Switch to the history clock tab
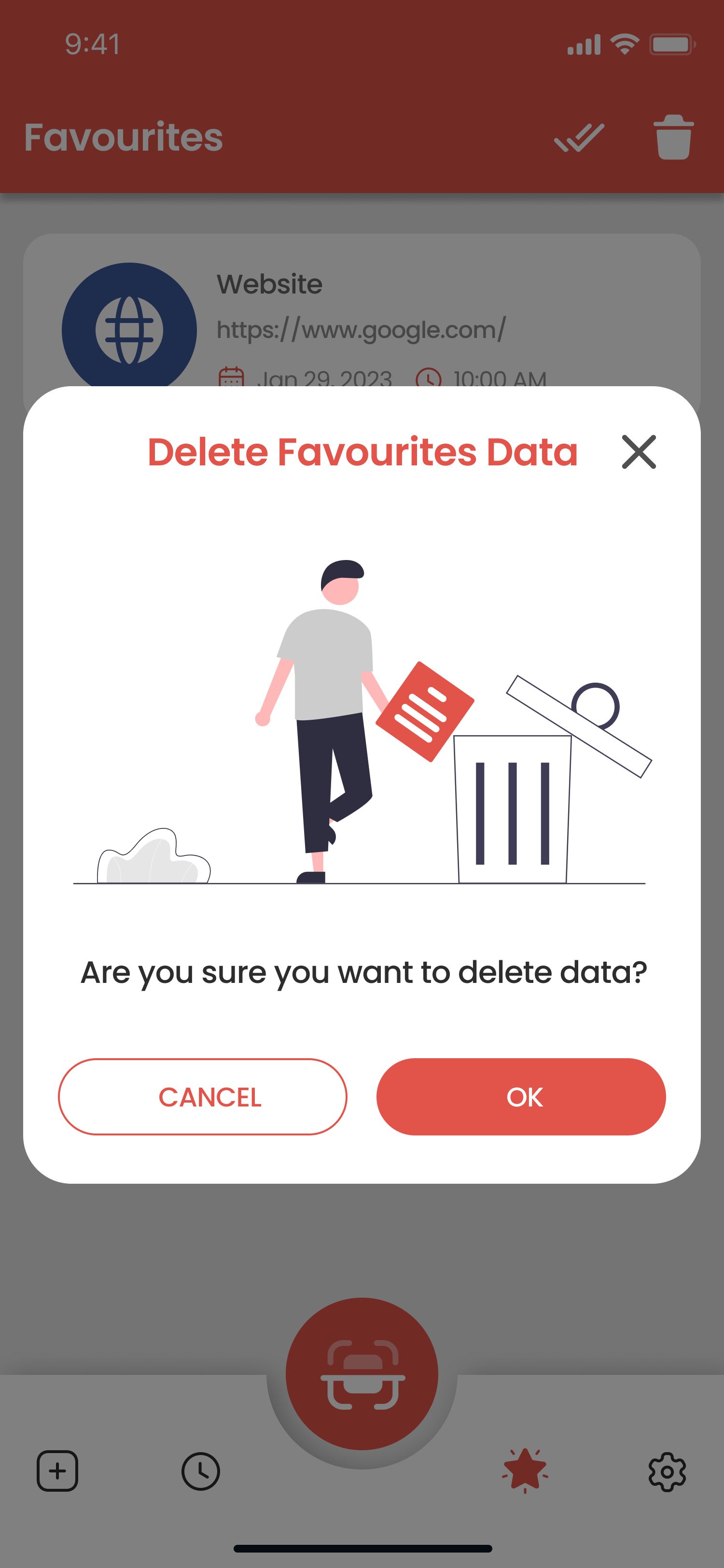This screenshot has height=1568, width=724. pyautogui.click(x=201, y=1471)
